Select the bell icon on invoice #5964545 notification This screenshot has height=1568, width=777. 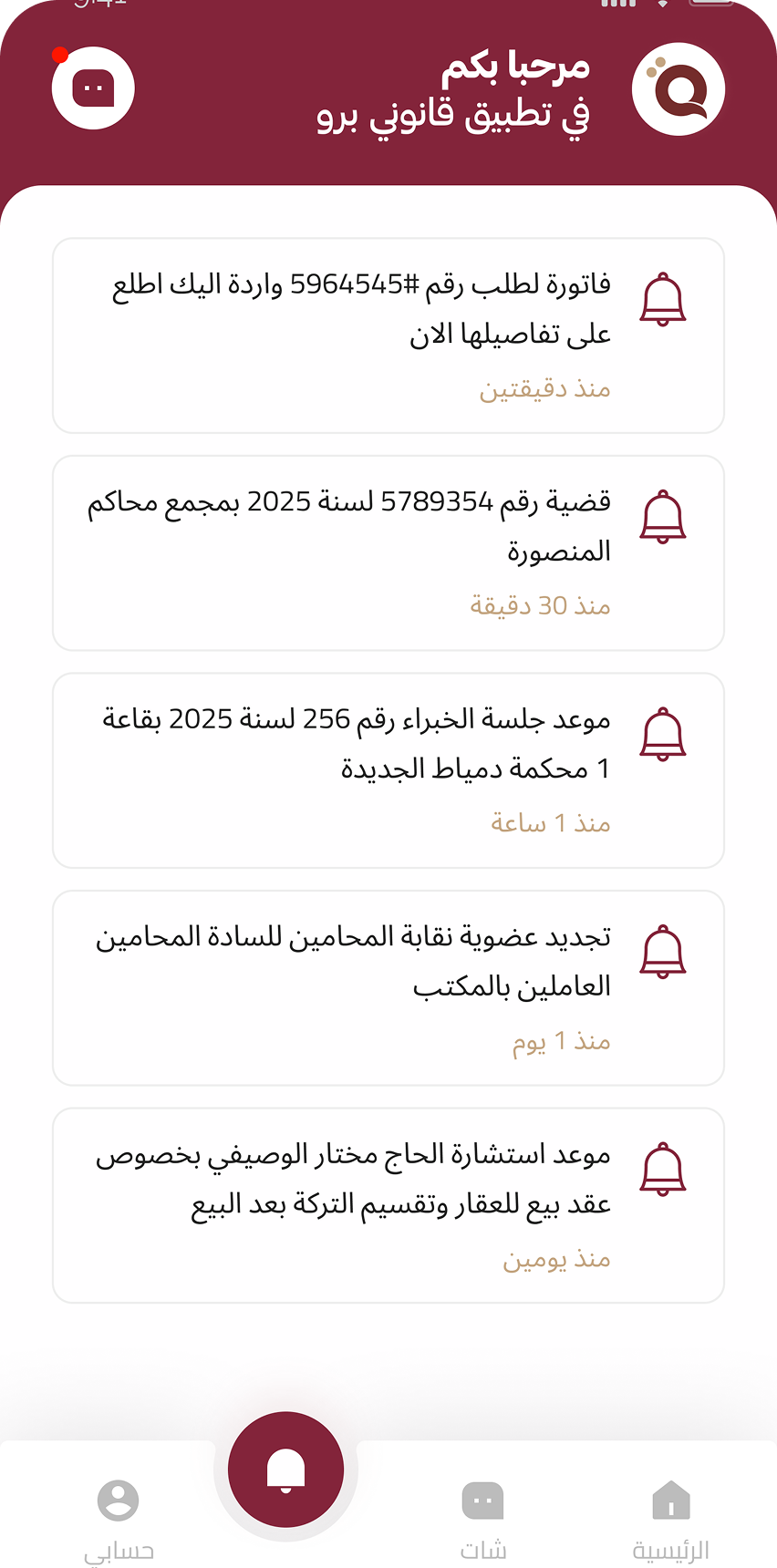[x=663, y=299]
